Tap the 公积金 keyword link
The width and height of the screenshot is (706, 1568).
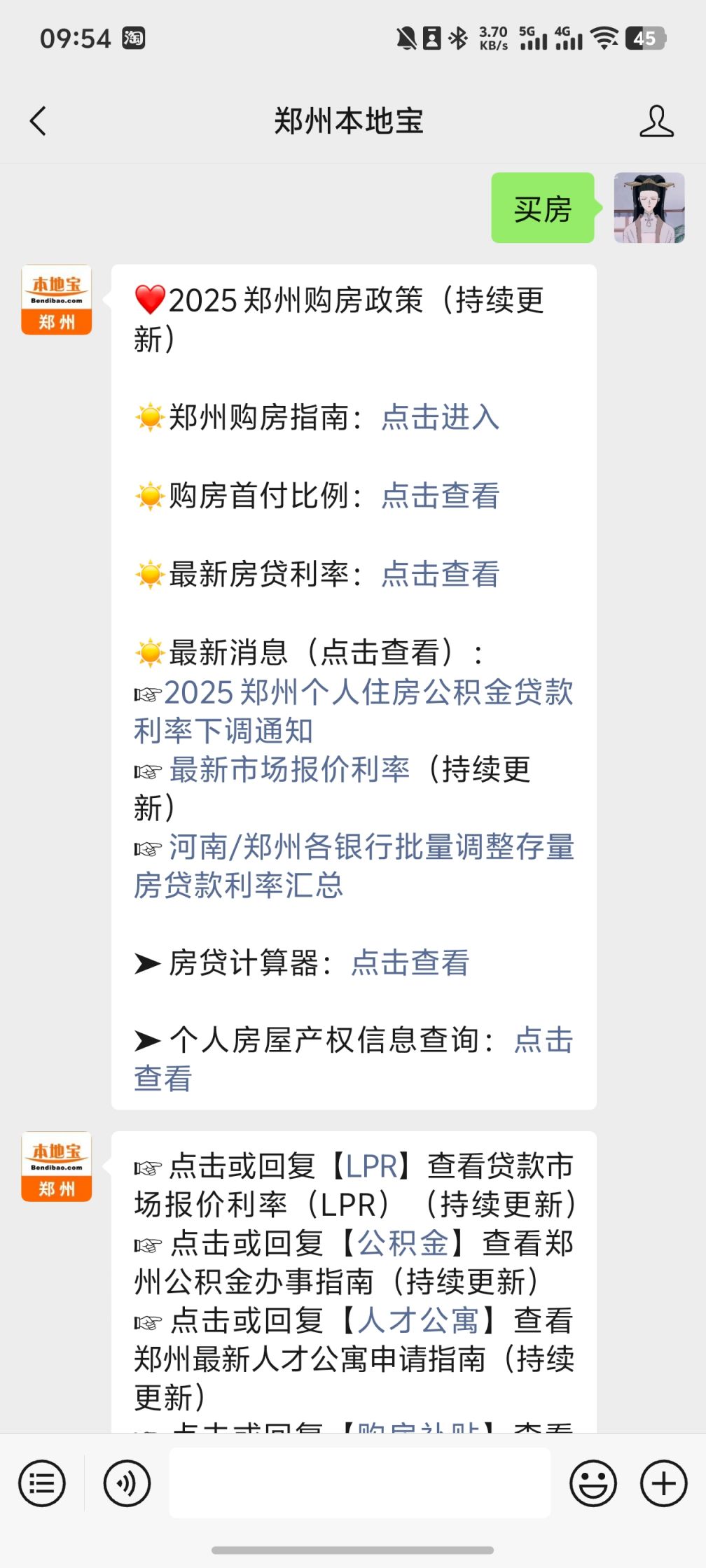coord(403,1243)
